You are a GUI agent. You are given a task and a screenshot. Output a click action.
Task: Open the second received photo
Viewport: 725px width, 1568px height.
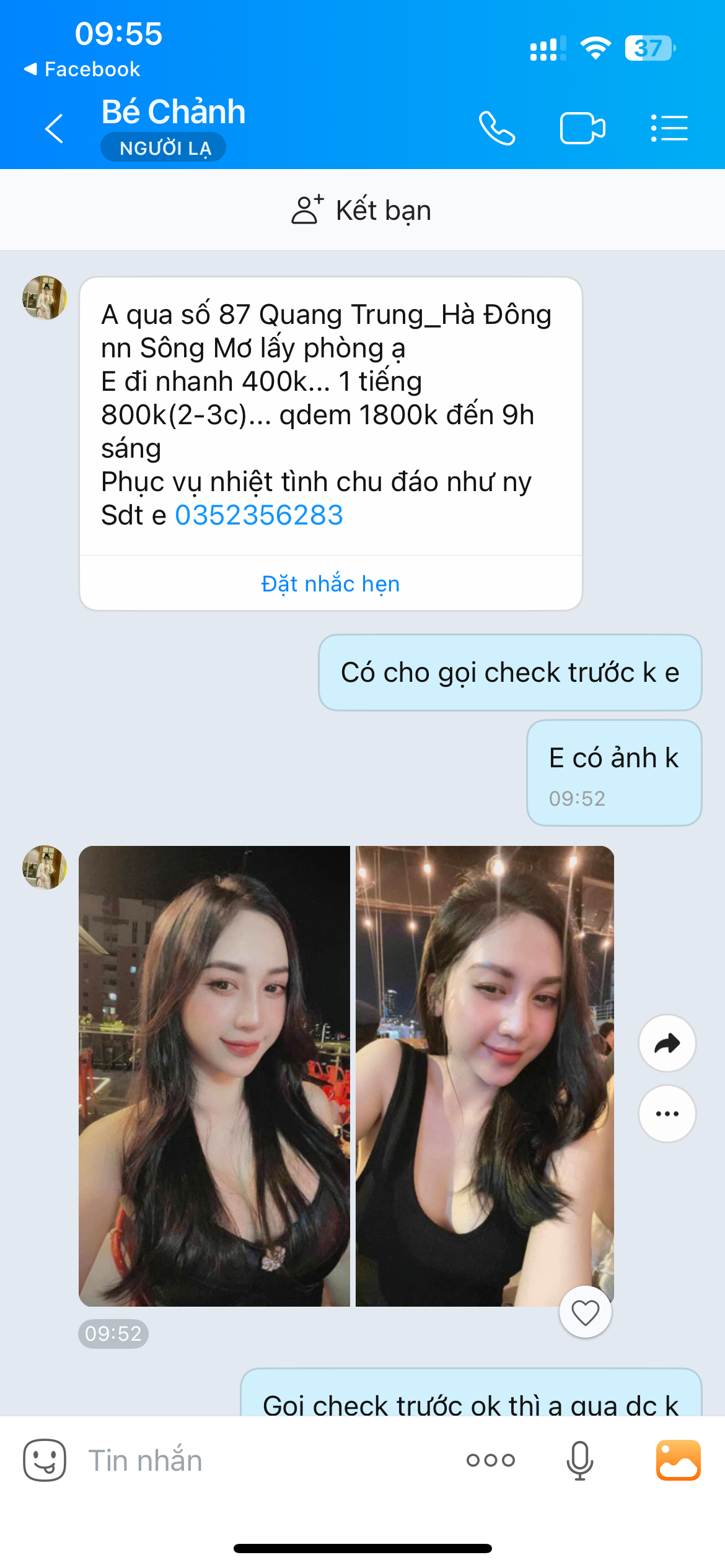485,1076
